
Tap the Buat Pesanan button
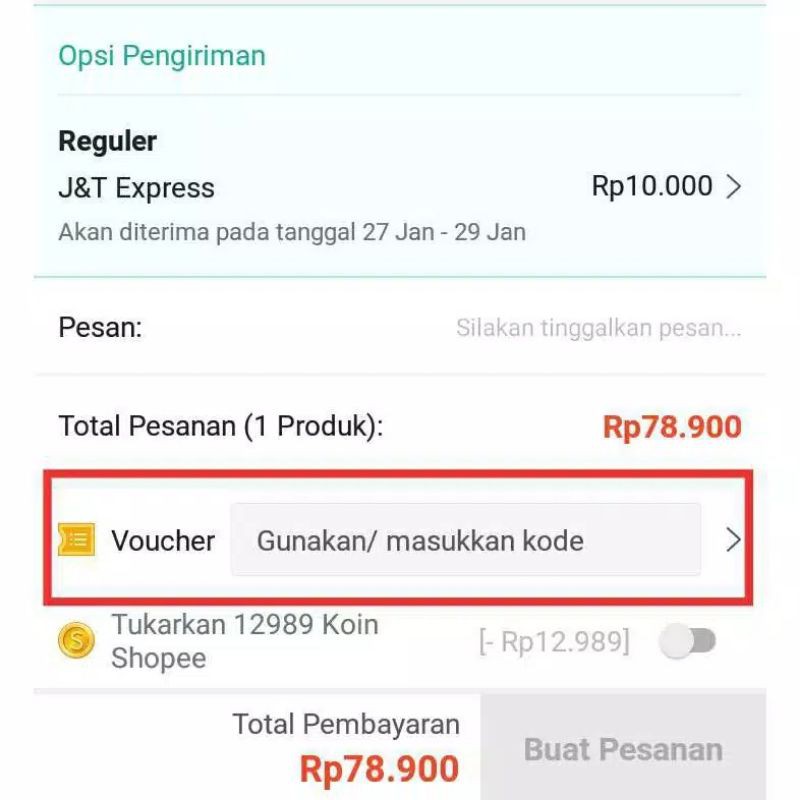622,750
